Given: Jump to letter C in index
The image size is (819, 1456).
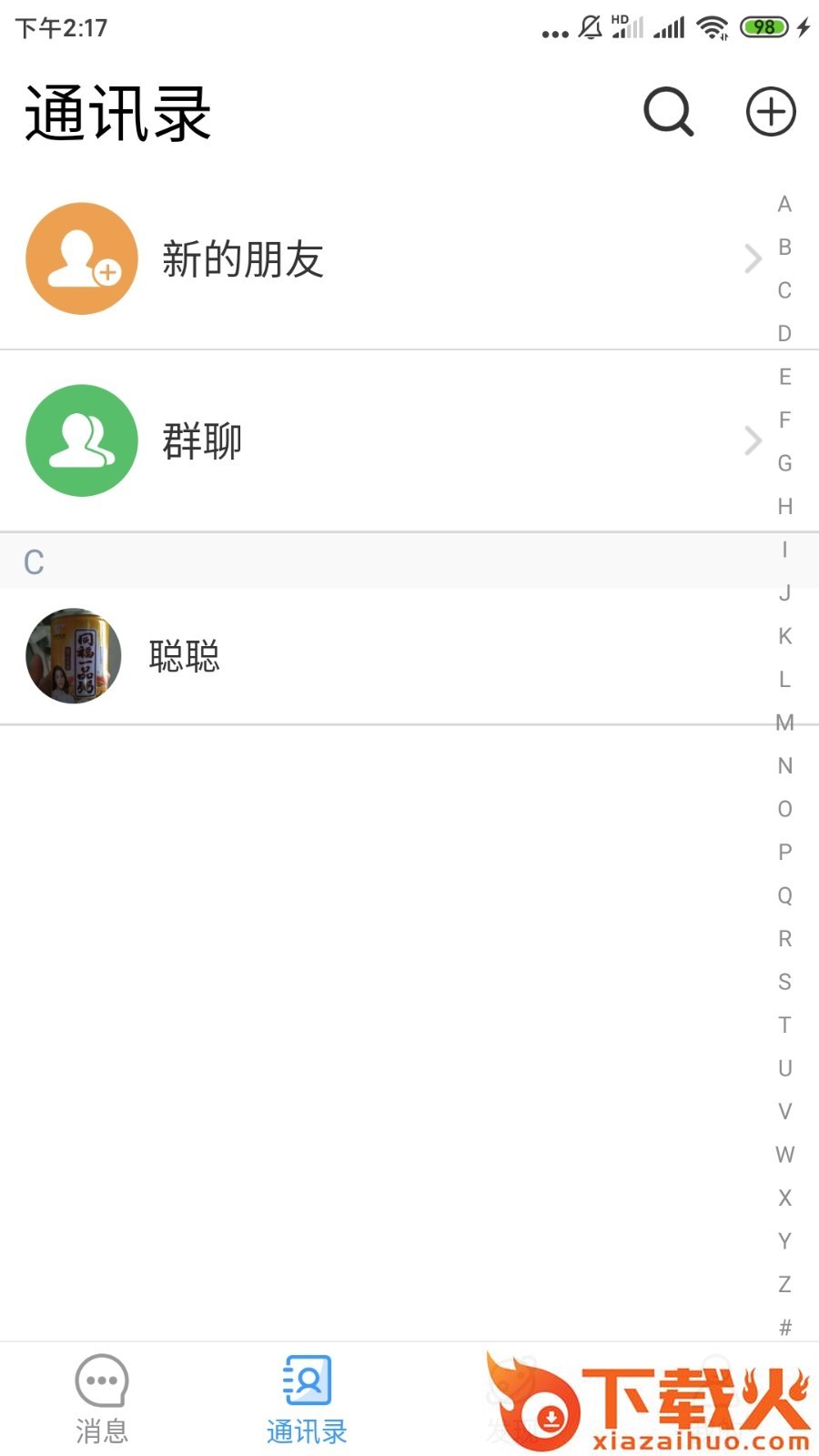Looking at the screenshot, I should [784, 290].
